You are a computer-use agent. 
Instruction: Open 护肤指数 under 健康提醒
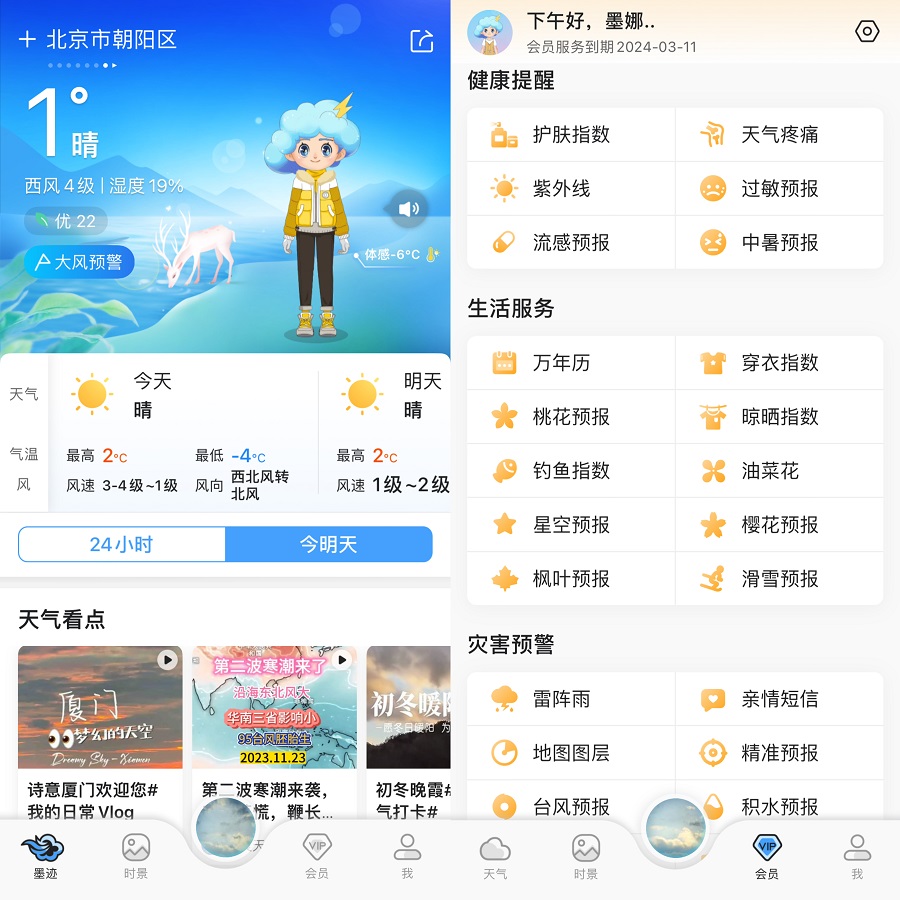tap(571, 135)
